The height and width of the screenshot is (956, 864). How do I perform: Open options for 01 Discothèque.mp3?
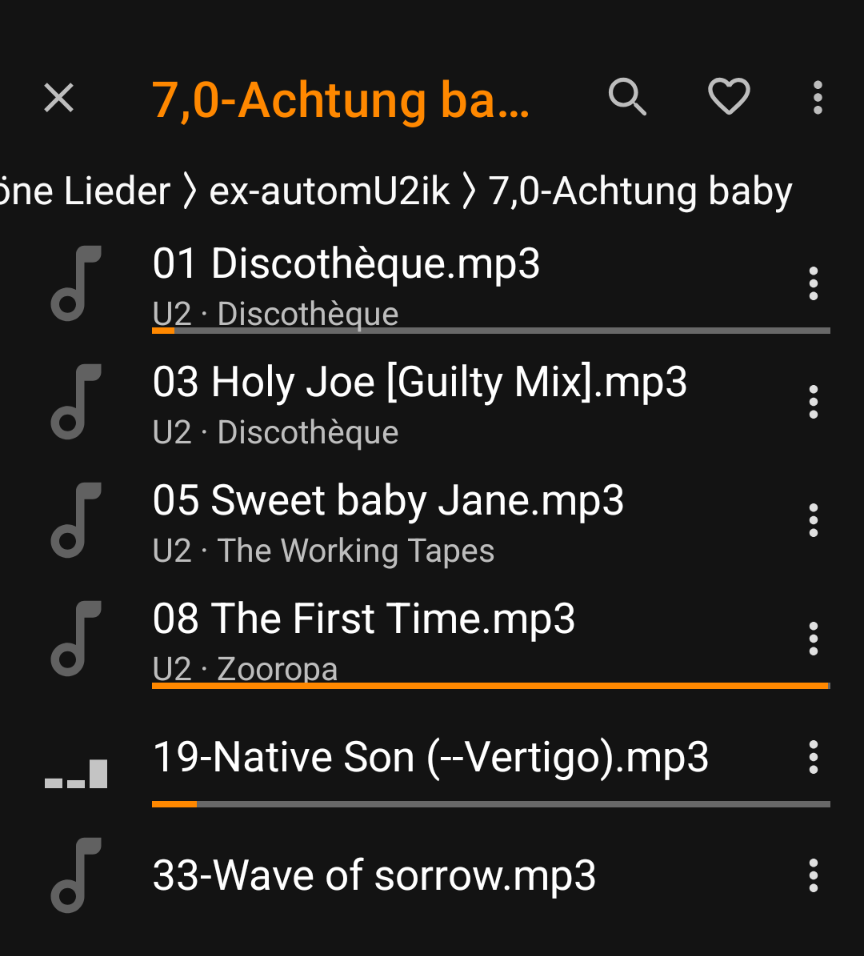click(x=813, y=284)
